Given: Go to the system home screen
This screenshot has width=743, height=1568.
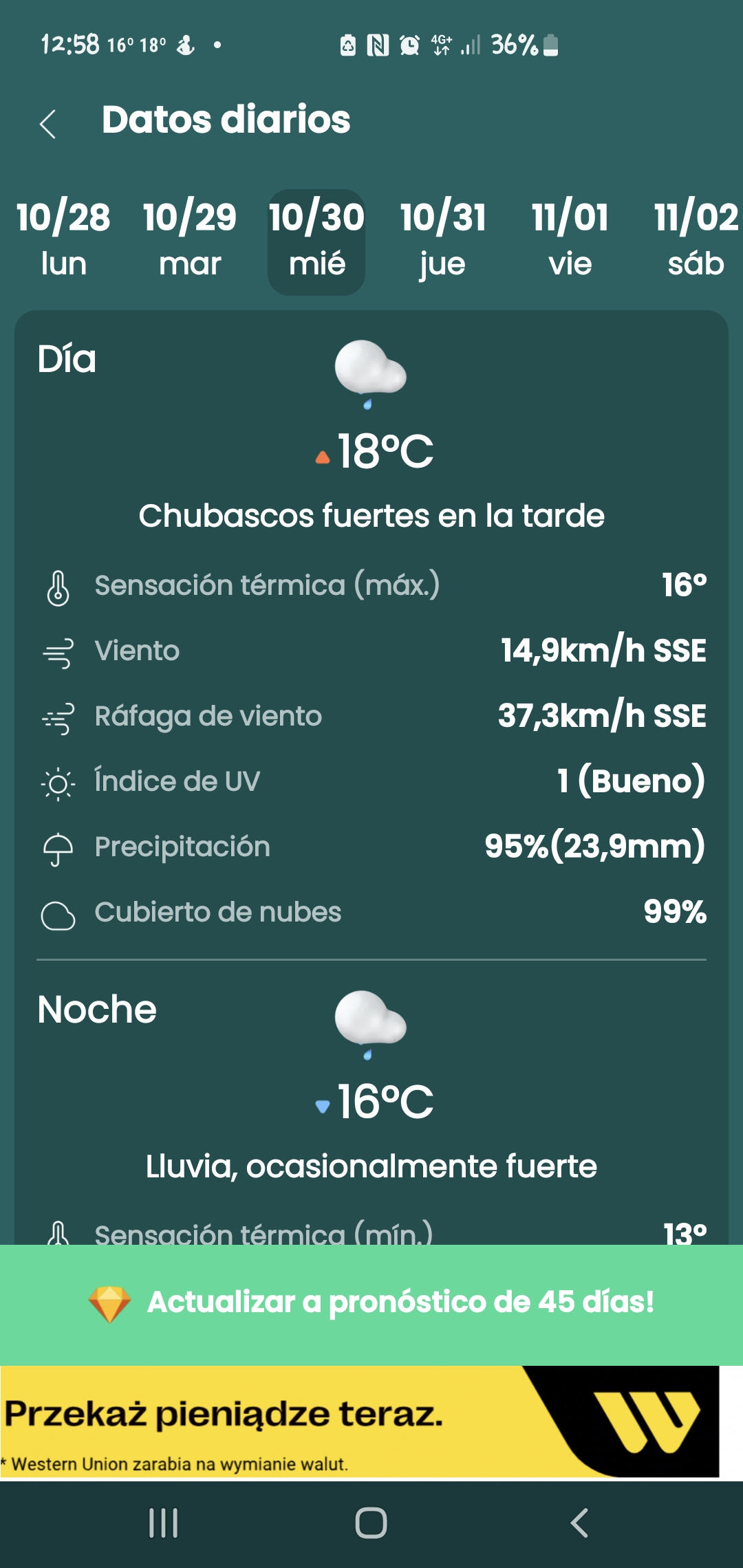Looking at the screenshot, I should (x=371, y=1523).
